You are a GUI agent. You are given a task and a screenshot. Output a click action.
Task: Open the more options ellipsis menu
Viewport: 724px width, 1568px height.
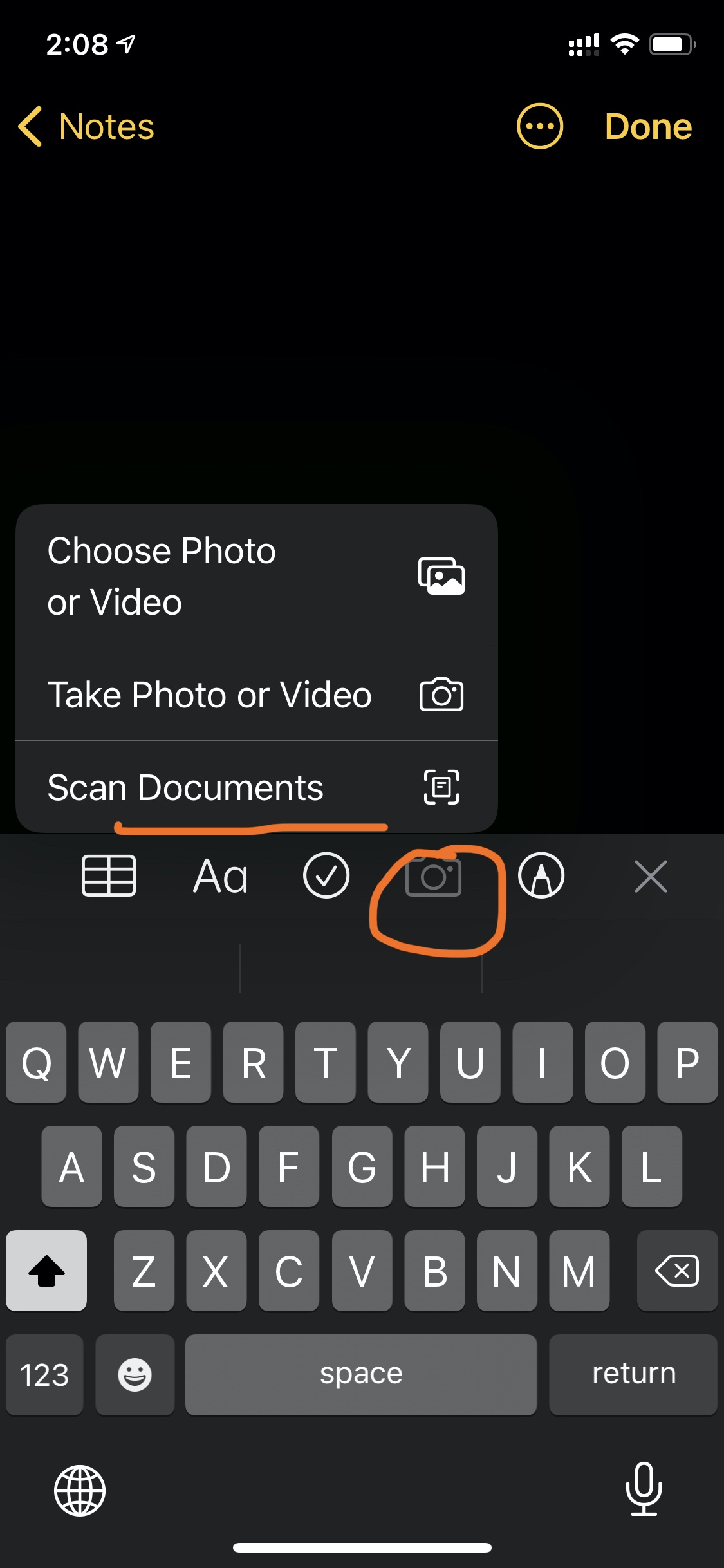tap(539, 126)
